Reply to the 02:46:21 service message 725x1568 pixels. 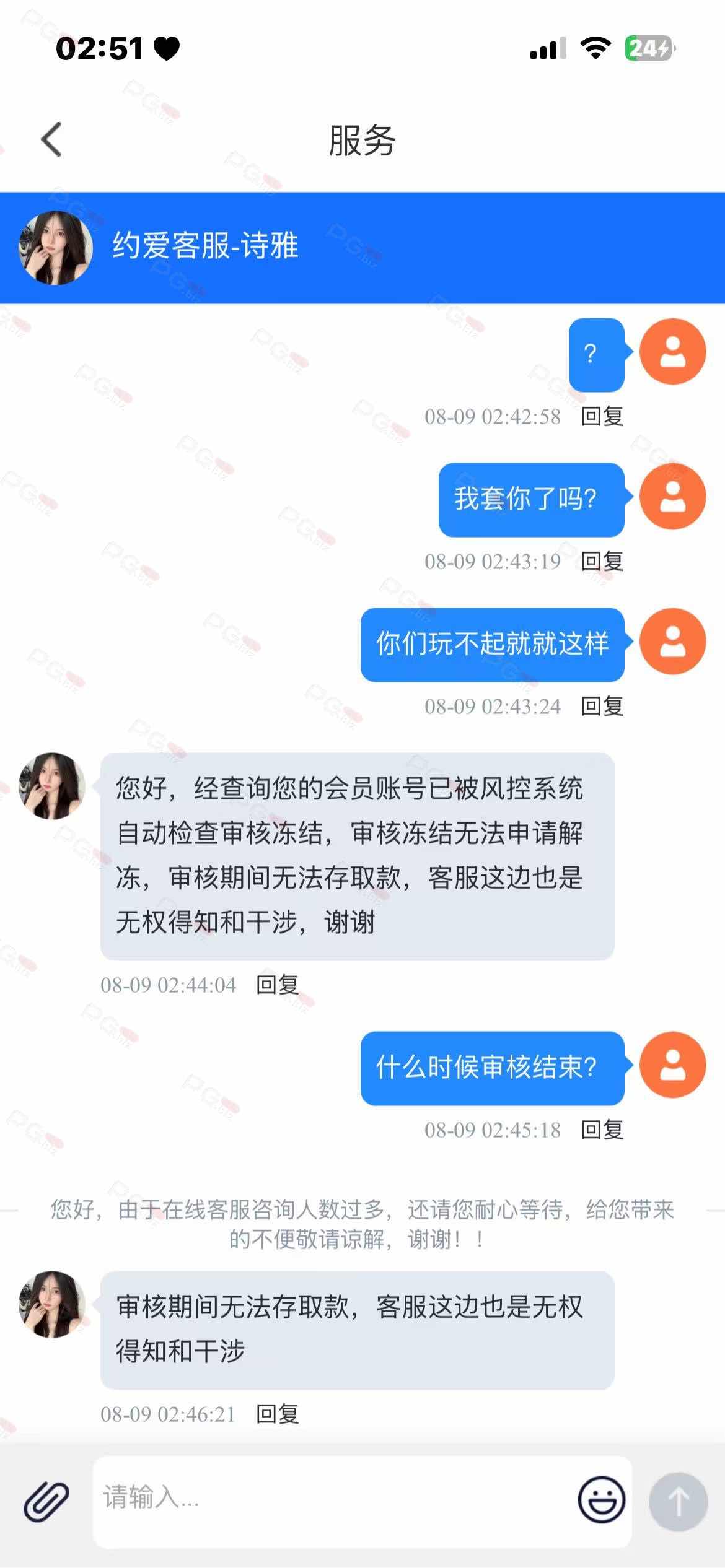tap(277, 1415)
